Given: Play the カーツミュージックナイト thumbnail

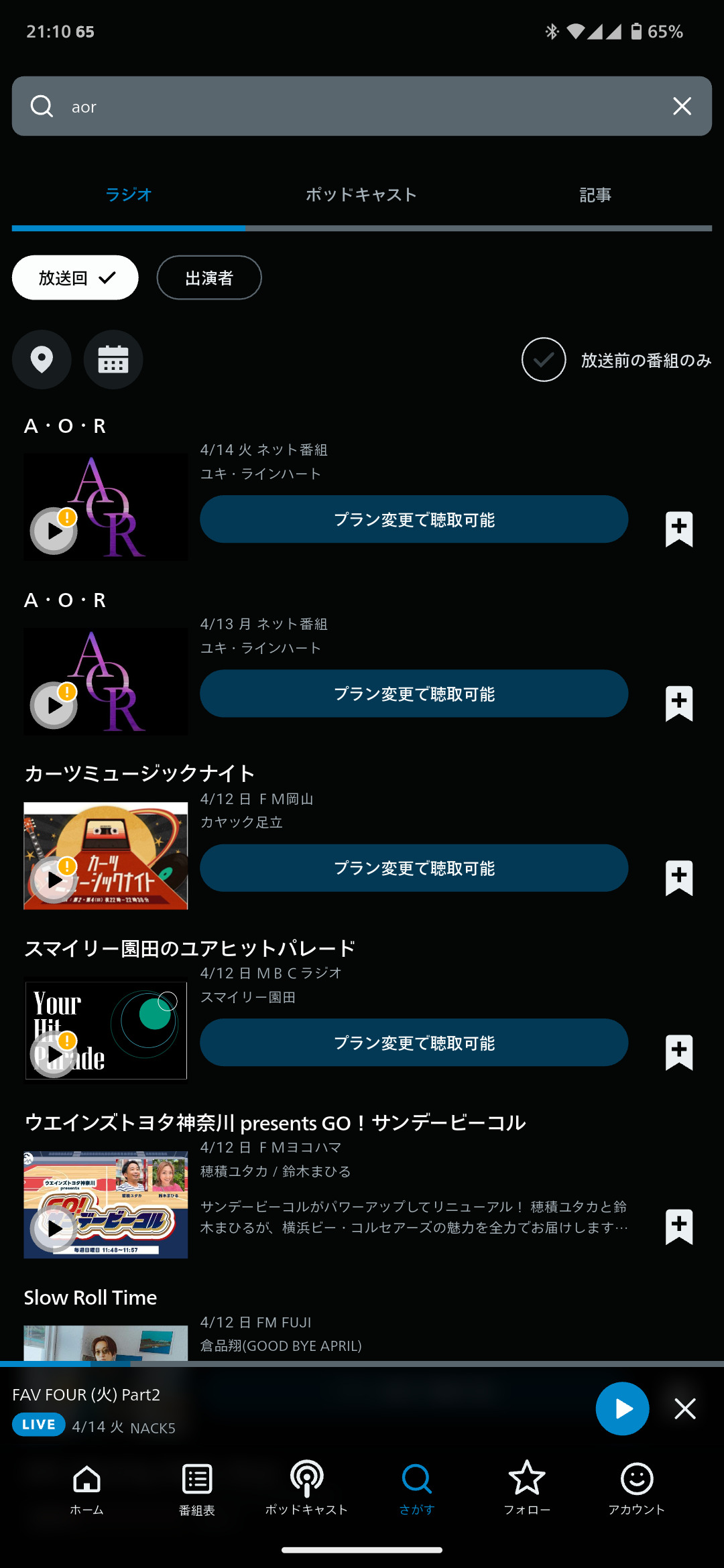Looking at the screenshot, I should point(54,880).
